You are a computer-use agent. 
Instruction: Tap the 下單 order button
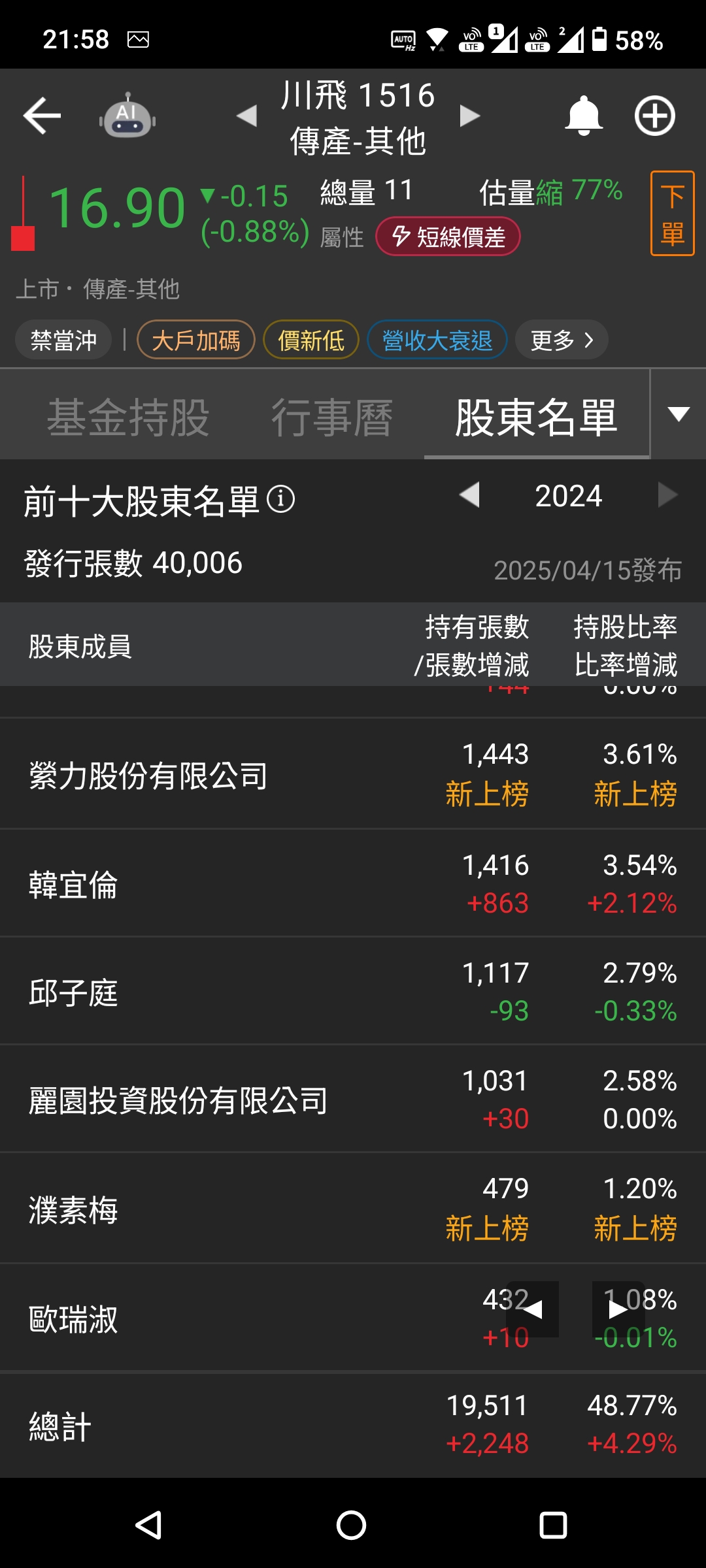tap(672, 214)
